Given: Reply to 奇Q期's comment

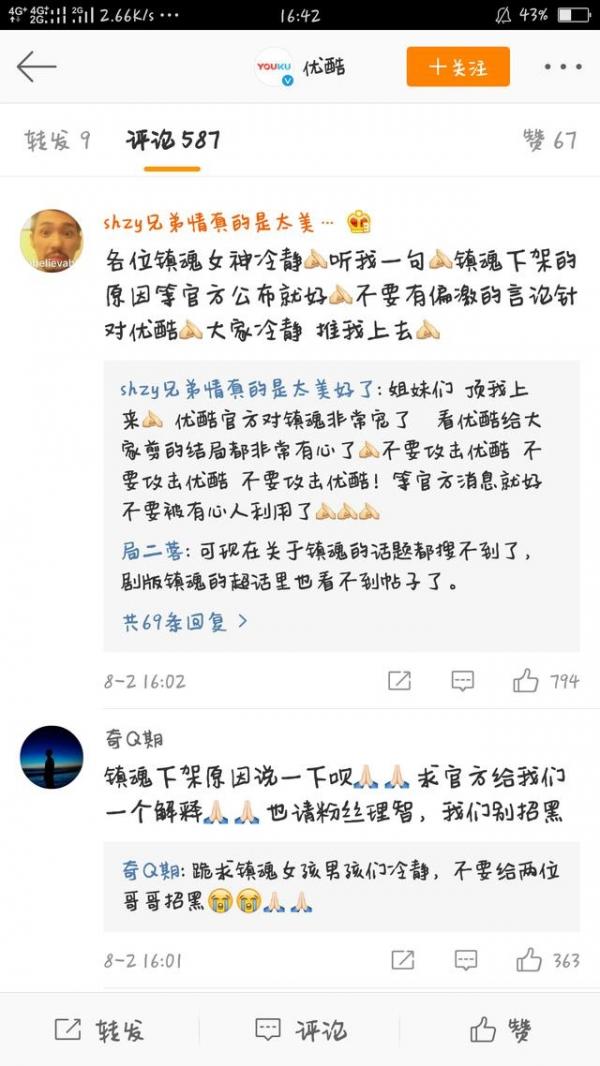Looking at the screenshot, I should [466, 960].
